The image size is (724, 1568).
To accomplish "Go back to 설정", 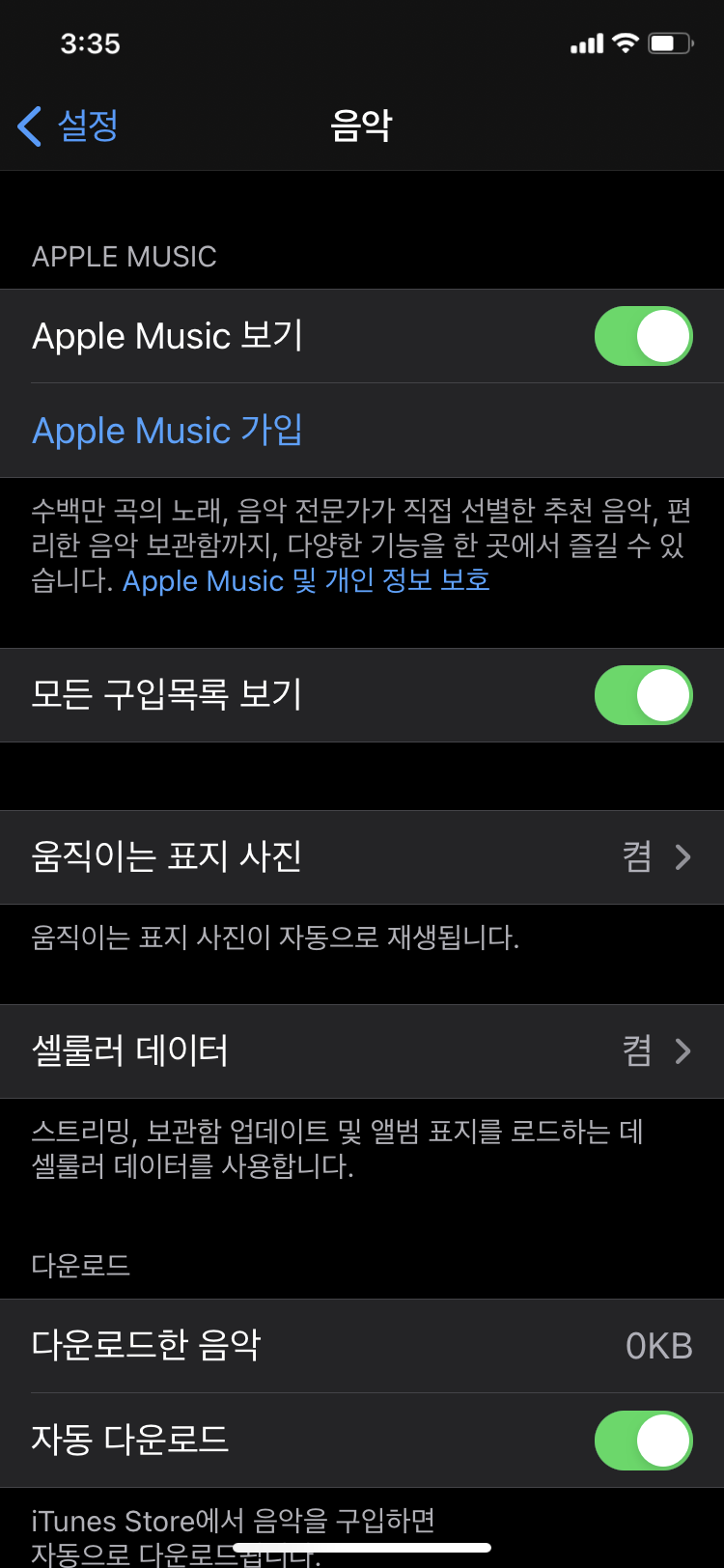I will point(70,126).
